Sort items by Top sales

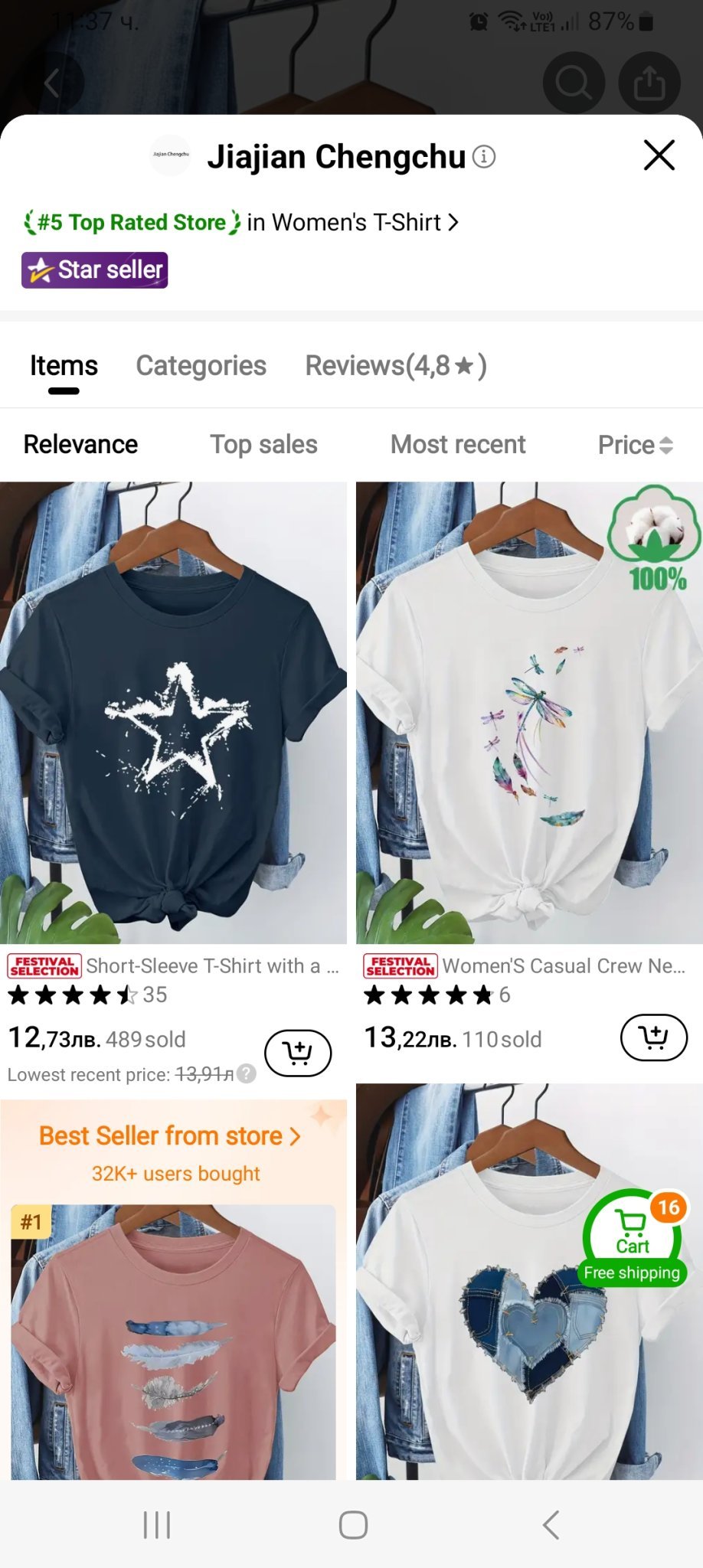tap(263, 445)
